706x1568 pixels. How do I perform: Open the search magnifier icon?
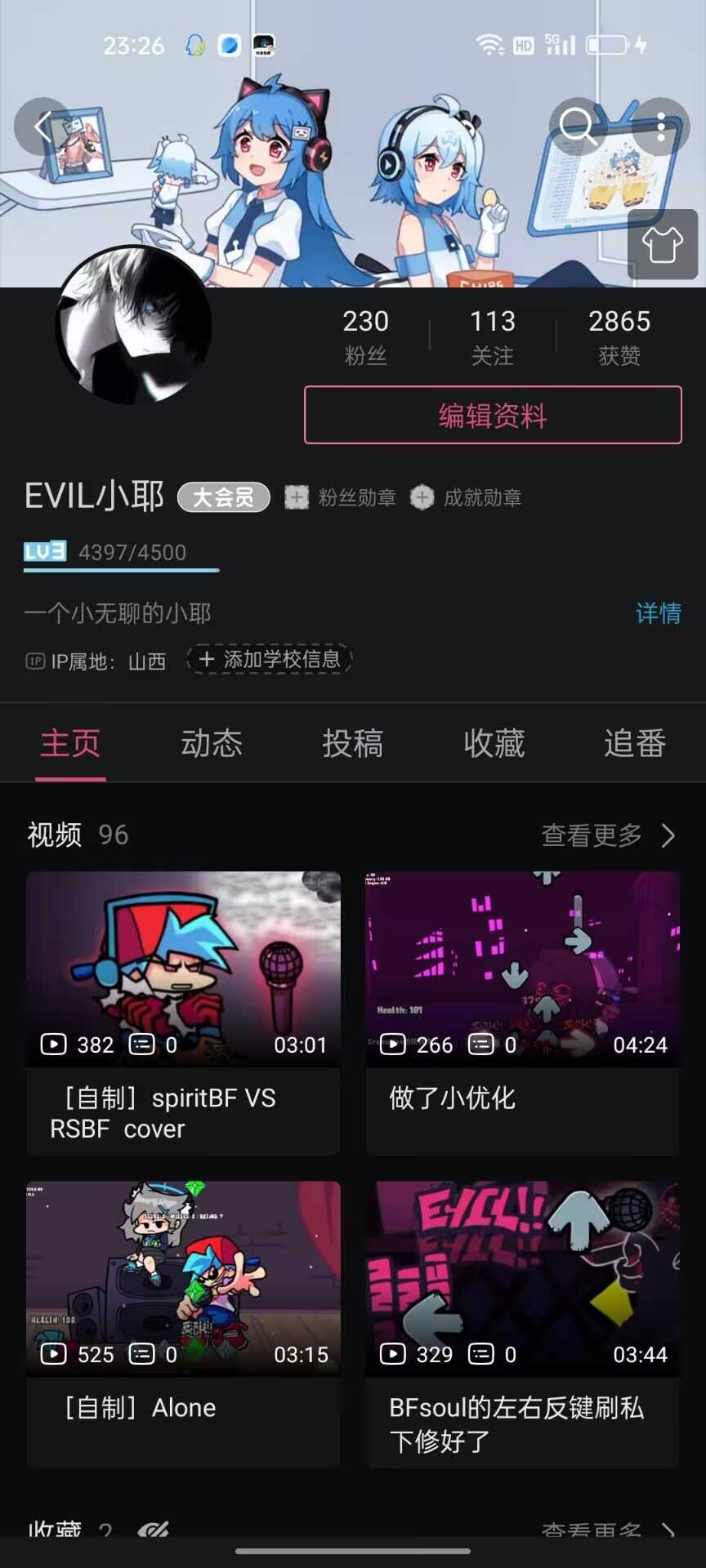click(x=578, y=127)
